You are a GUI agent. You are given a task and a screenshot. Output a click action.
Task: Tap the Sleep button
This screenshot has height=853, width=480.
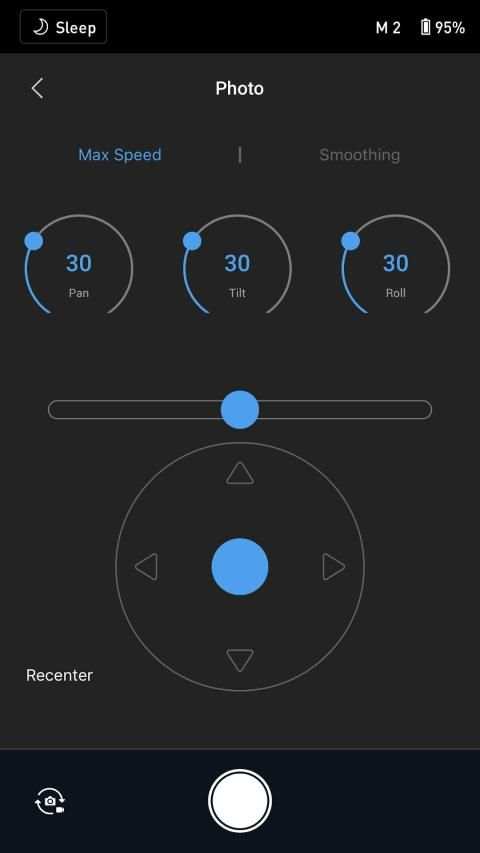(63, 27)
